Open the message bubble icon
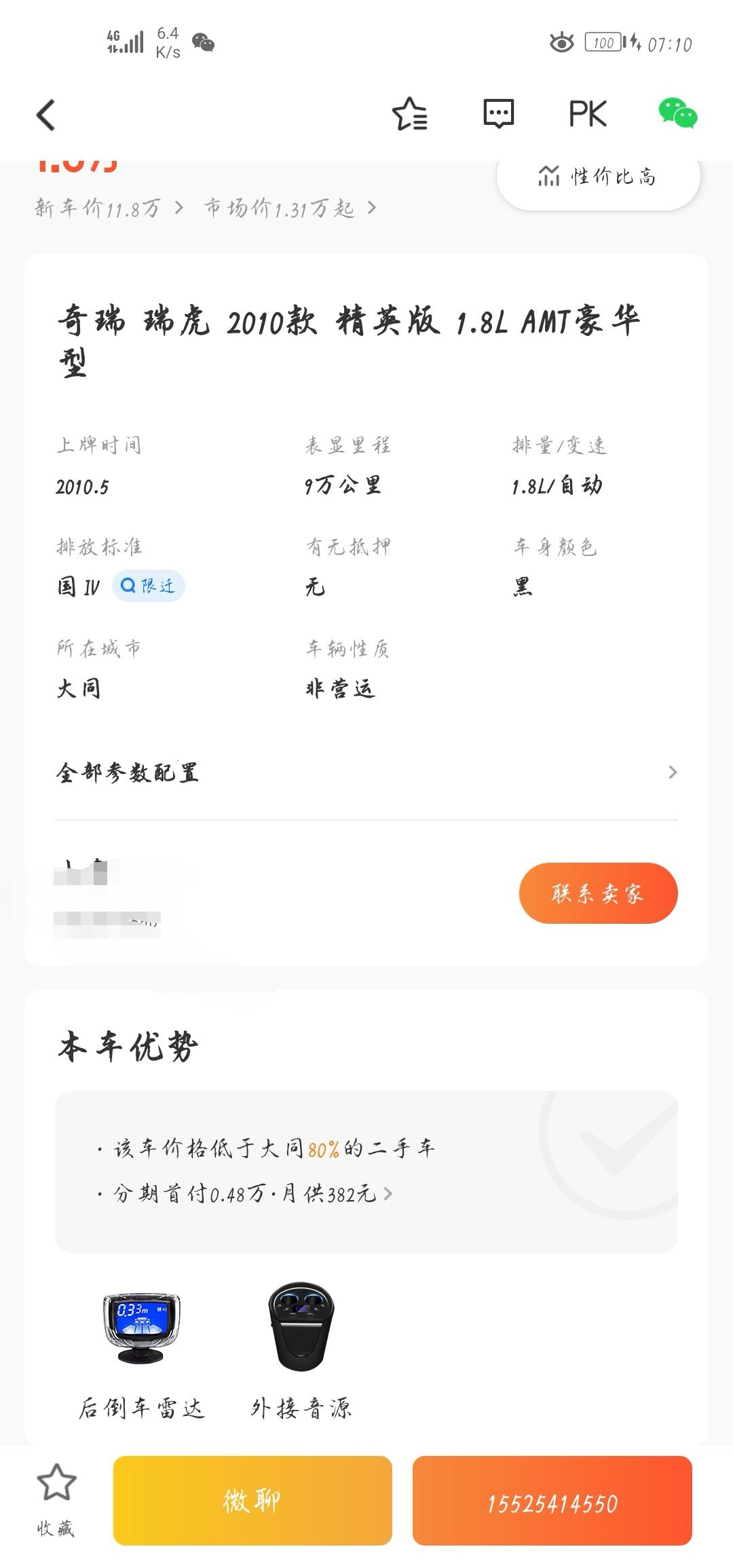 click(498, 114)
